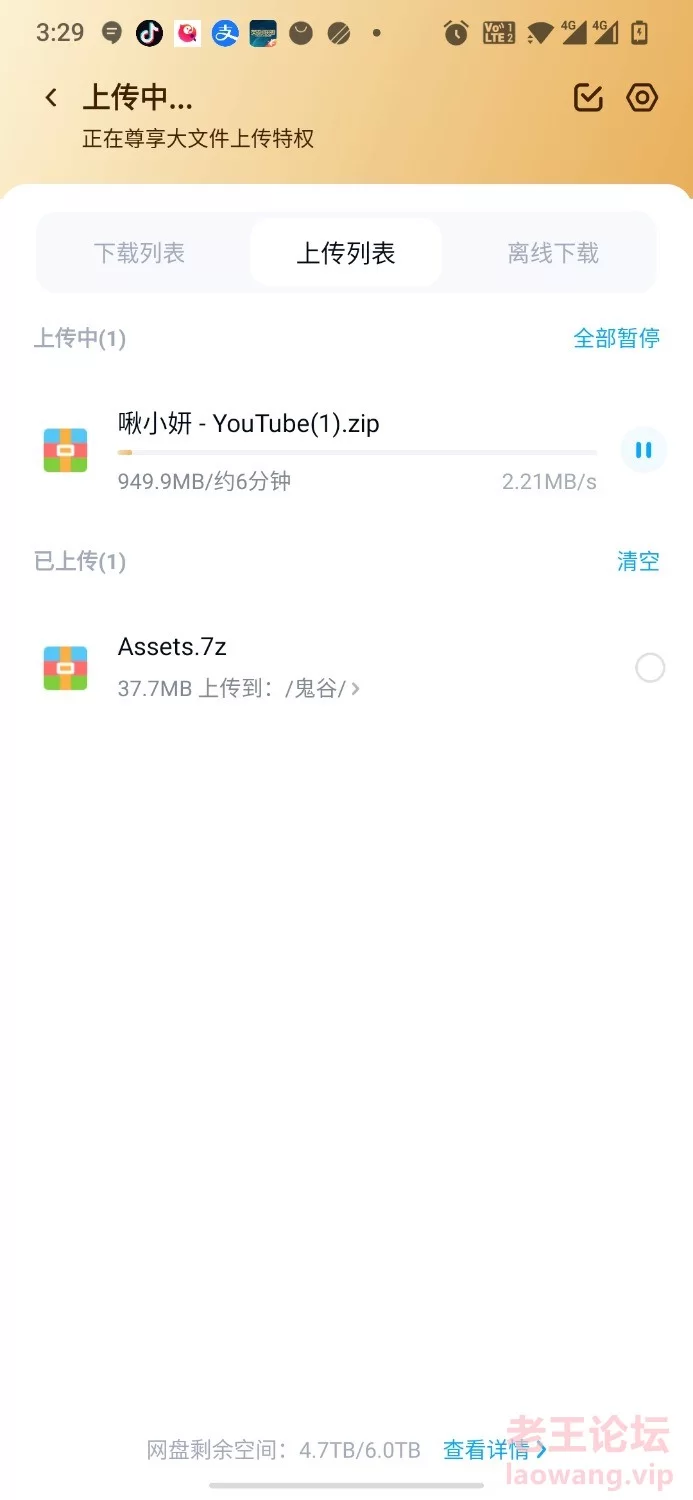Tap 全部暂停 to pause all uploads
The width and height of the screenshot is (693, 1500).
click(616, 338)
